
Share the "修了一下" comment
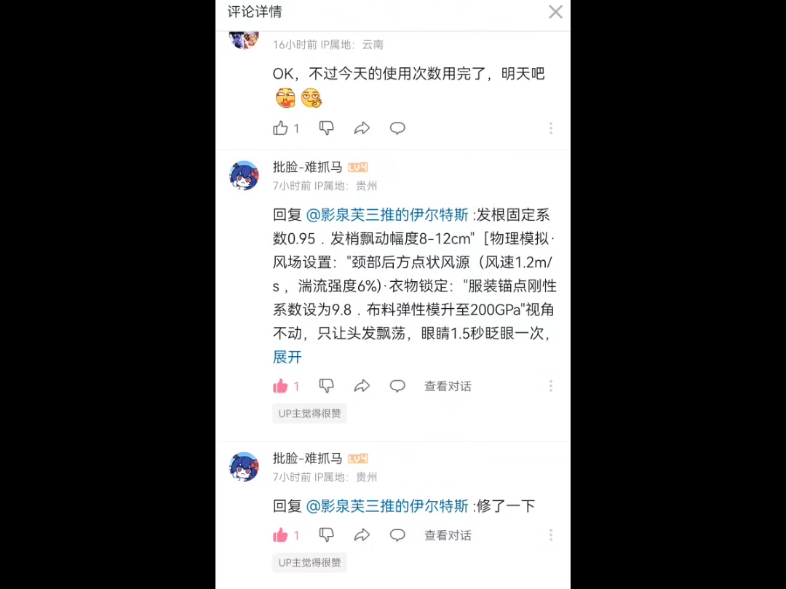click(362, 535)
